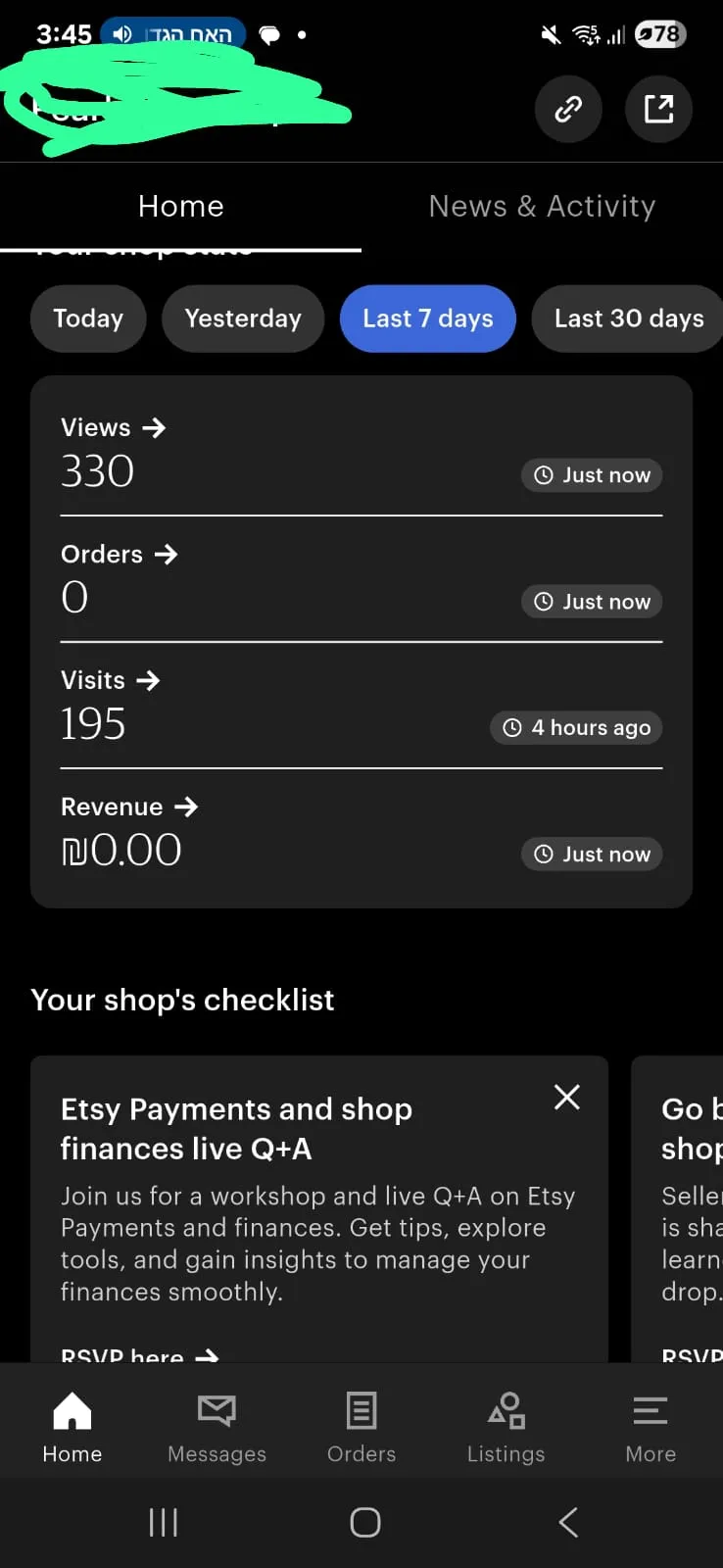Tap the system back button
This screenshot has height=1568, width=723.
click(x=568, y=1522)
